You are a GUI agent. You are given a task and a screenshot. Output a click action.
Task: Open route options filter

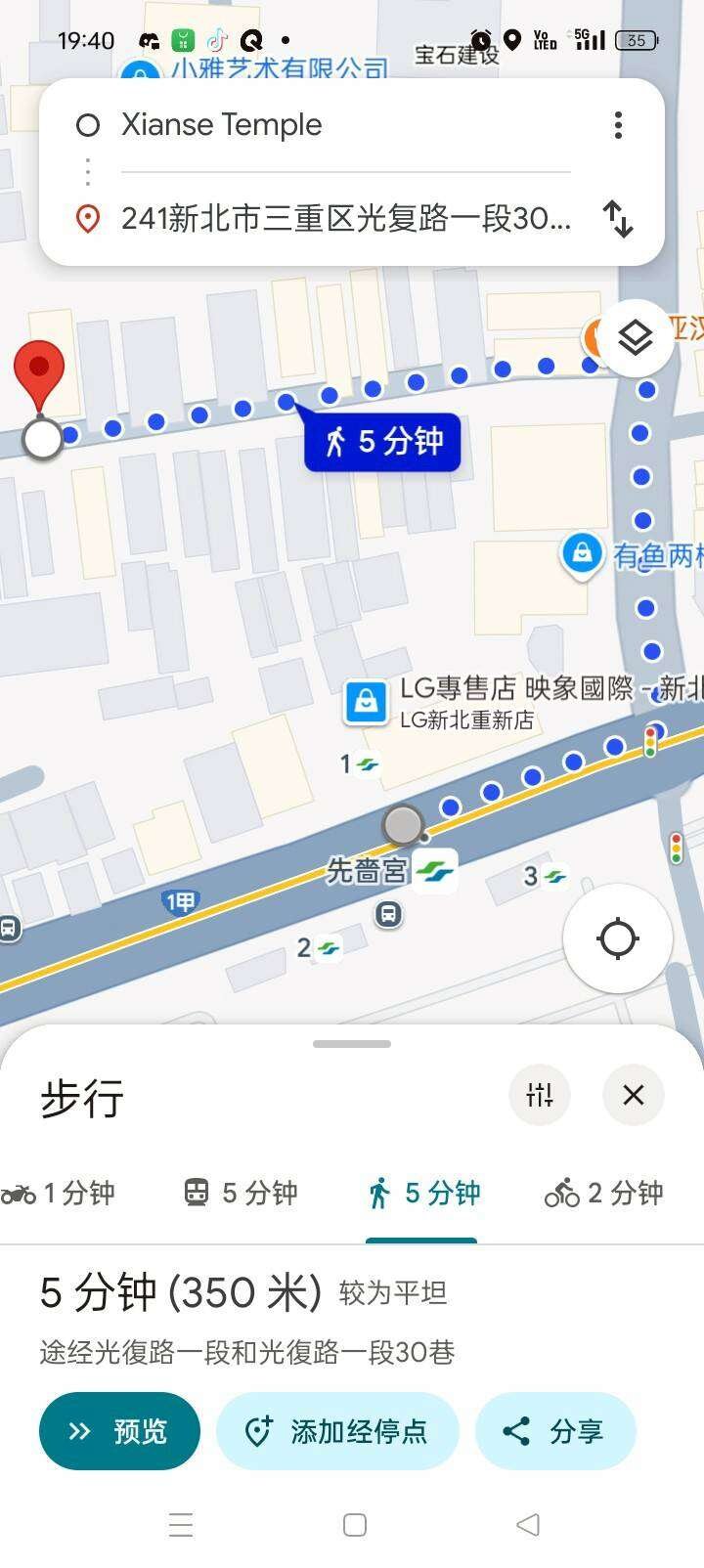(x=540, y=1095)
